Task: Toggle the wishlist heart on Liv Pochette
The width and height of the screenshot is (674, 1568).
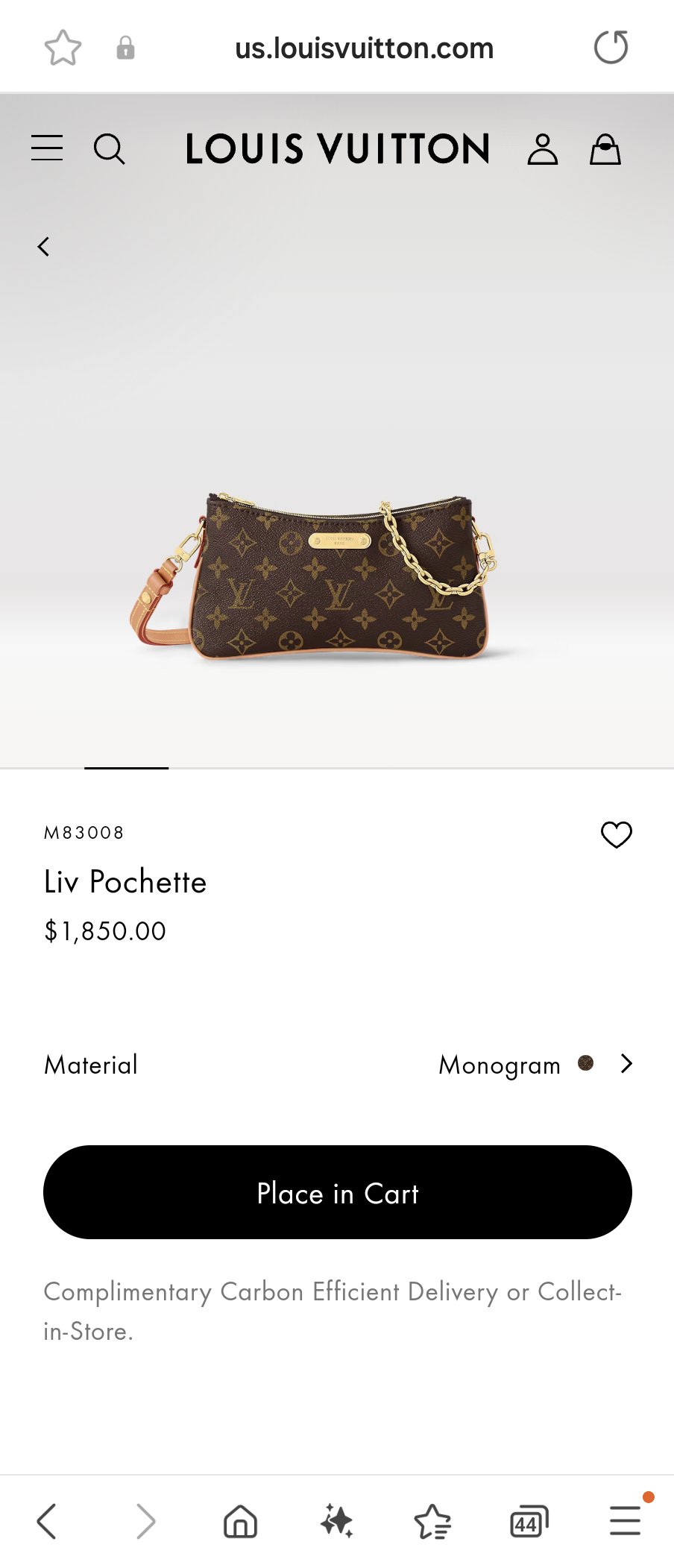Action: [x=616, y=835]
